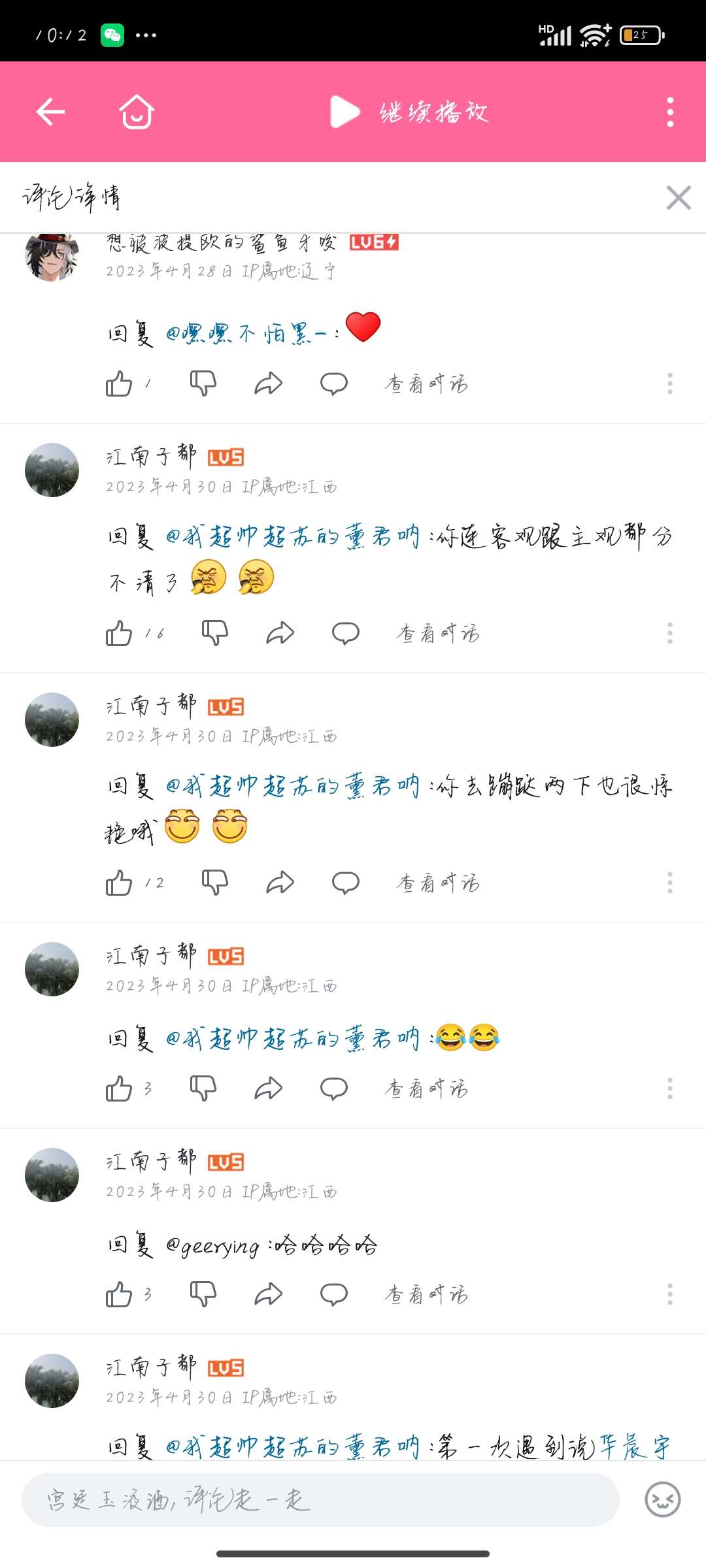This screenshot has height=1568, width=706.
Task: View 查看对话 under the laughing emoji comment
Action: [426, 1088]
